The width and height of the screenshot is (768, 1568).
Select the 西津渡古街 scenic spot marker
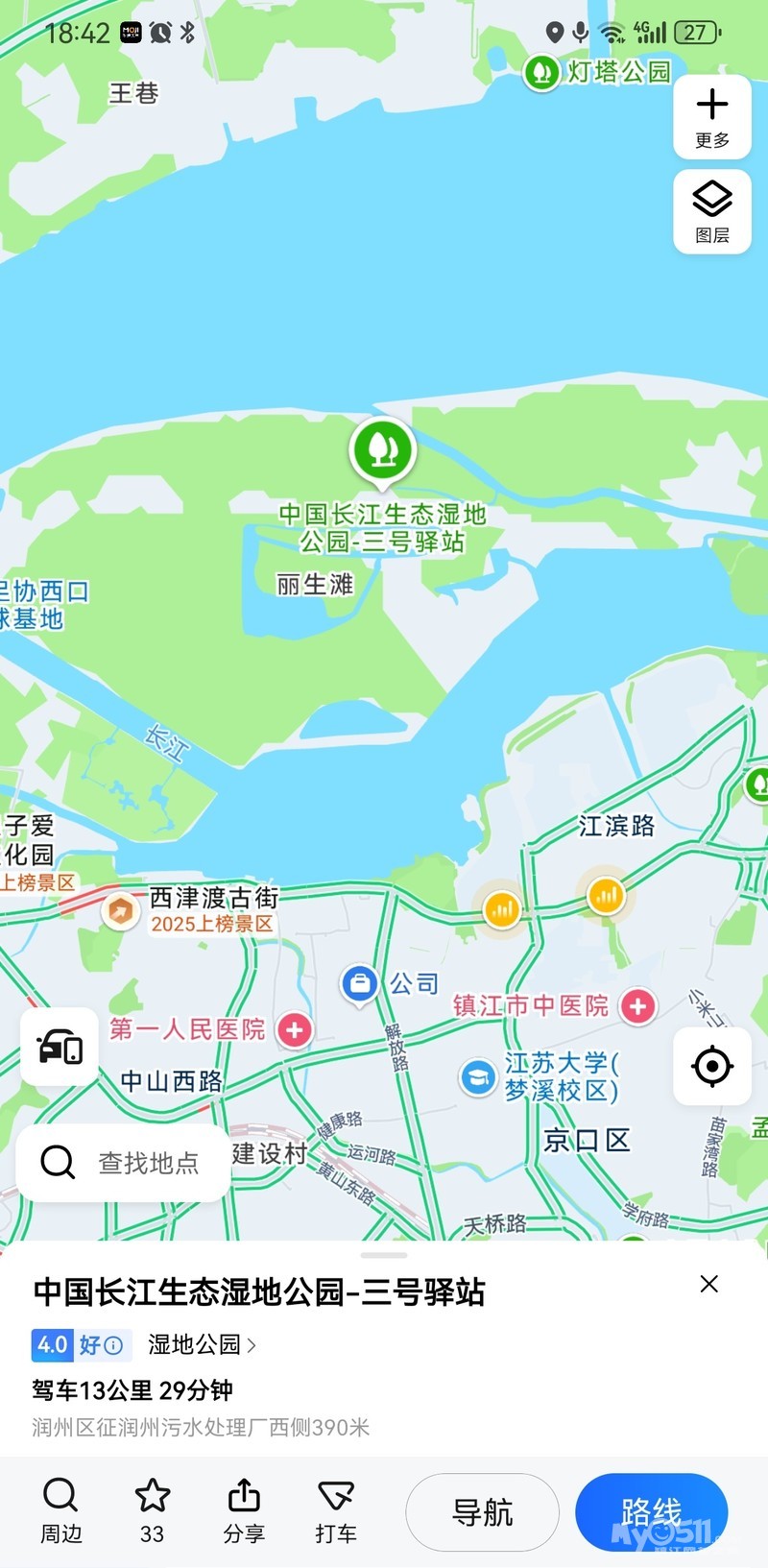point(120,909)
